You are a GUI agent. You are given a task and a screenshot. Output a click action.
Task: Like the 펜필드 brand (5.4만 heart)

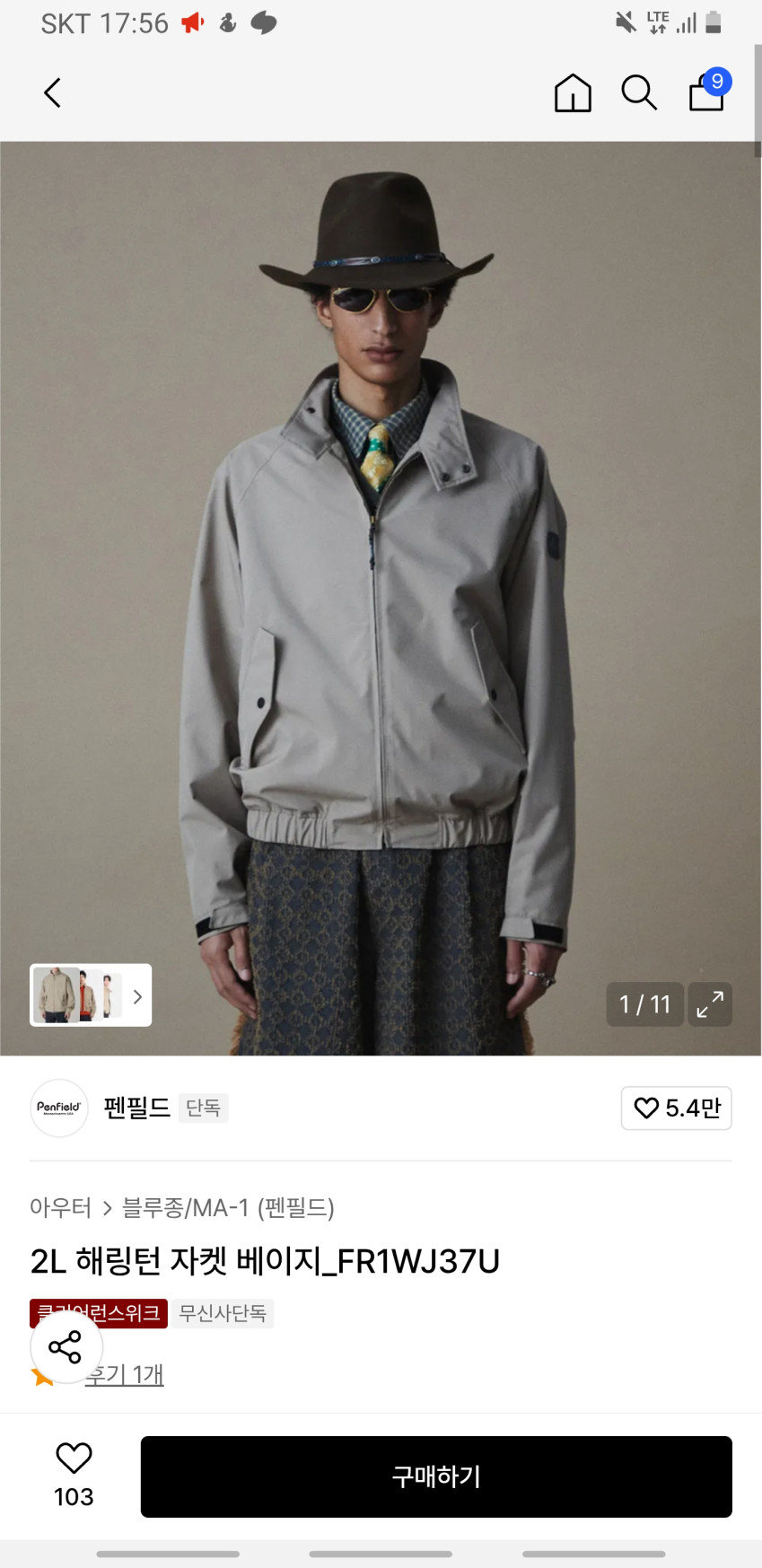(676, 1108)
